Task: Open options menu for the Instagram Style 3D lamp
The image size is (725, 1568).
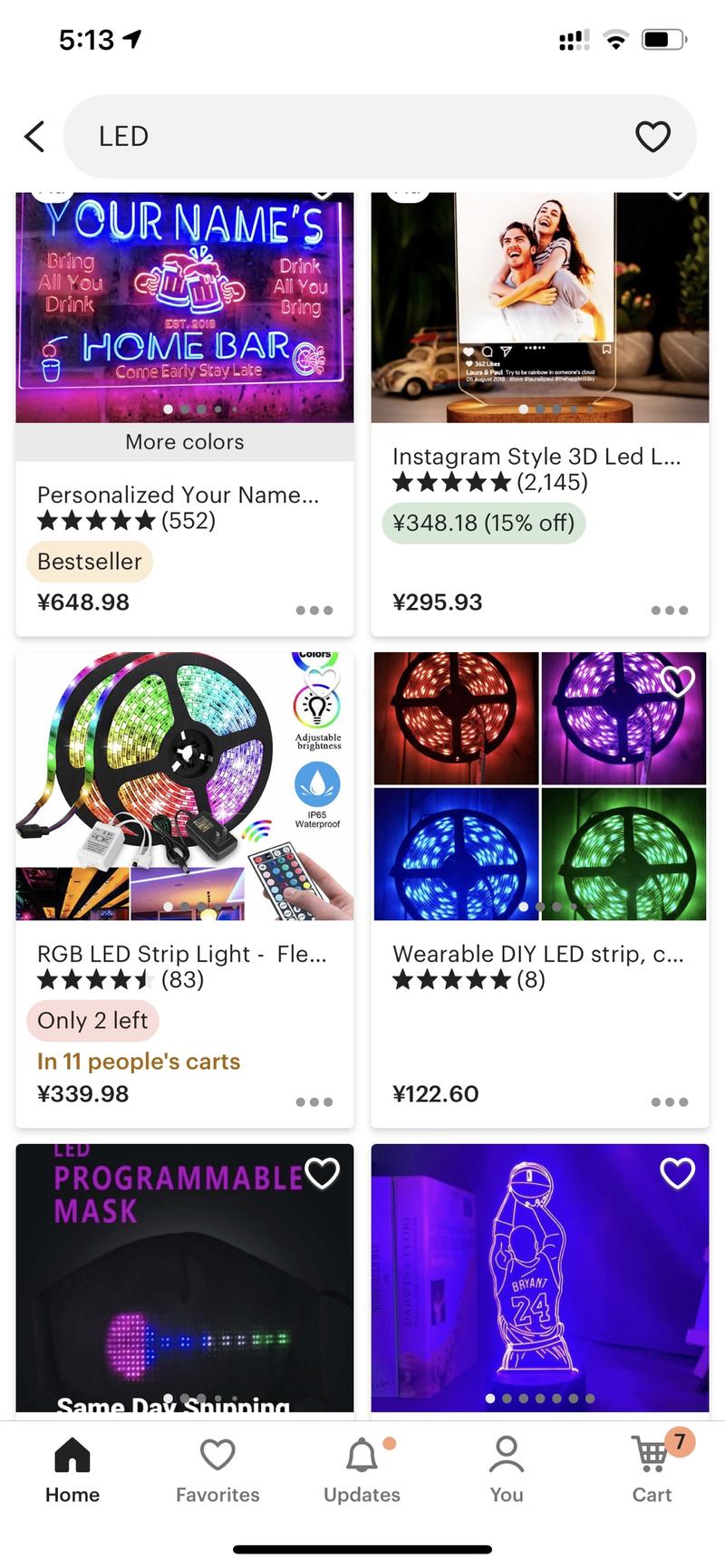Action: [x=670, y=611]
